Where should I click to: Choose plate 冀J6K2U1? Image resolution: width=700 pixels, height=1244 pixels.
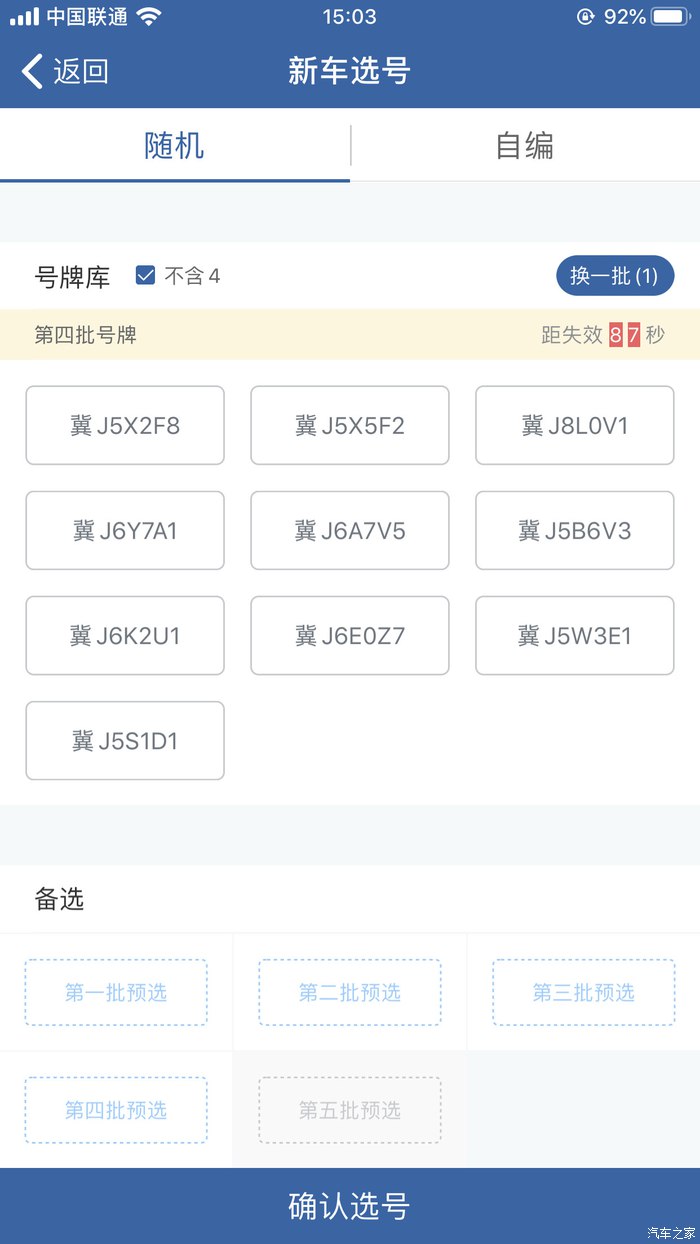tap(125, 635)
